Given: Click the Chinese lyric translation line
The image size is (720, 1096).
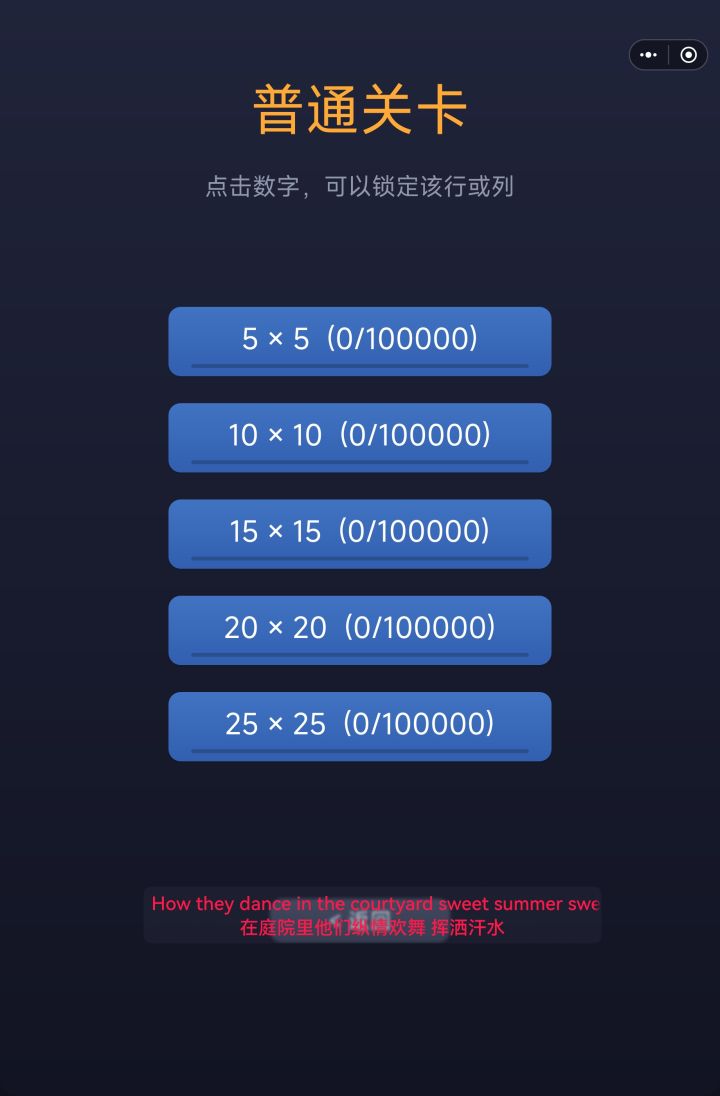Looking at the screenshot, I should 373,928.
